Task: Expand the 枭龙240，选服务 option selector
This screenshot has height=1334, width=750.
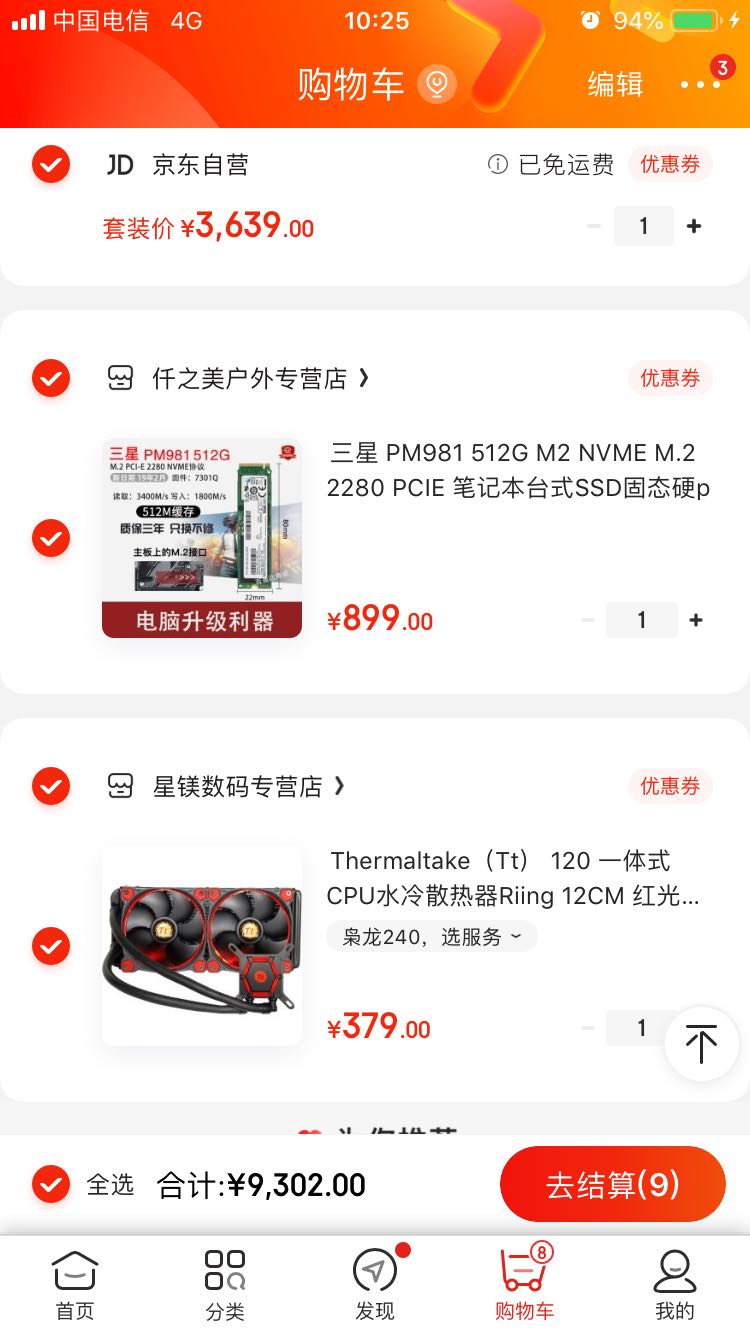Action: (432, 937)
